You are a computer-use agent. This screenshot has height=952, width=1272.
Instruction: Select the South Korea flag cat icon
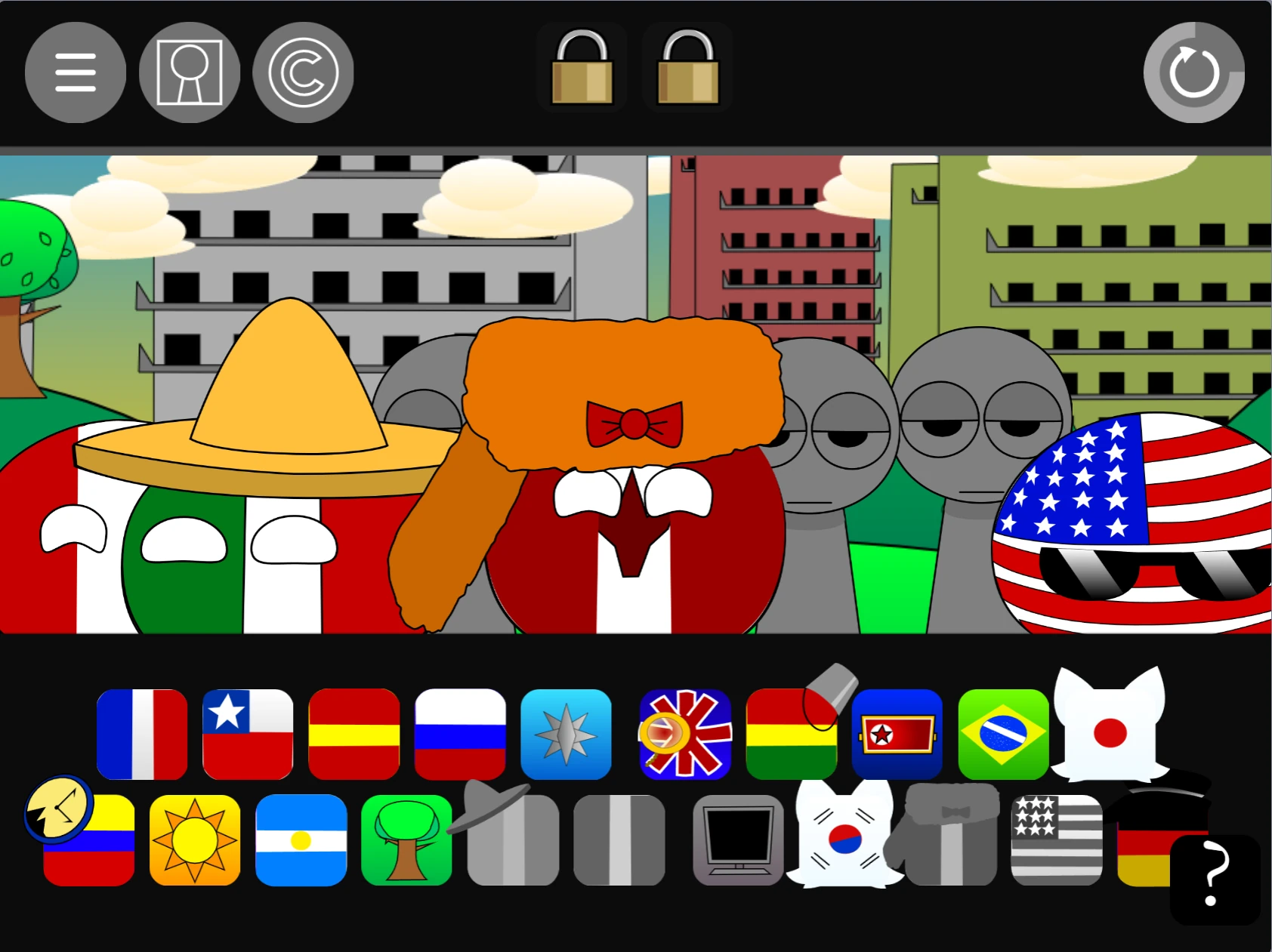click(x=844, y=836)
